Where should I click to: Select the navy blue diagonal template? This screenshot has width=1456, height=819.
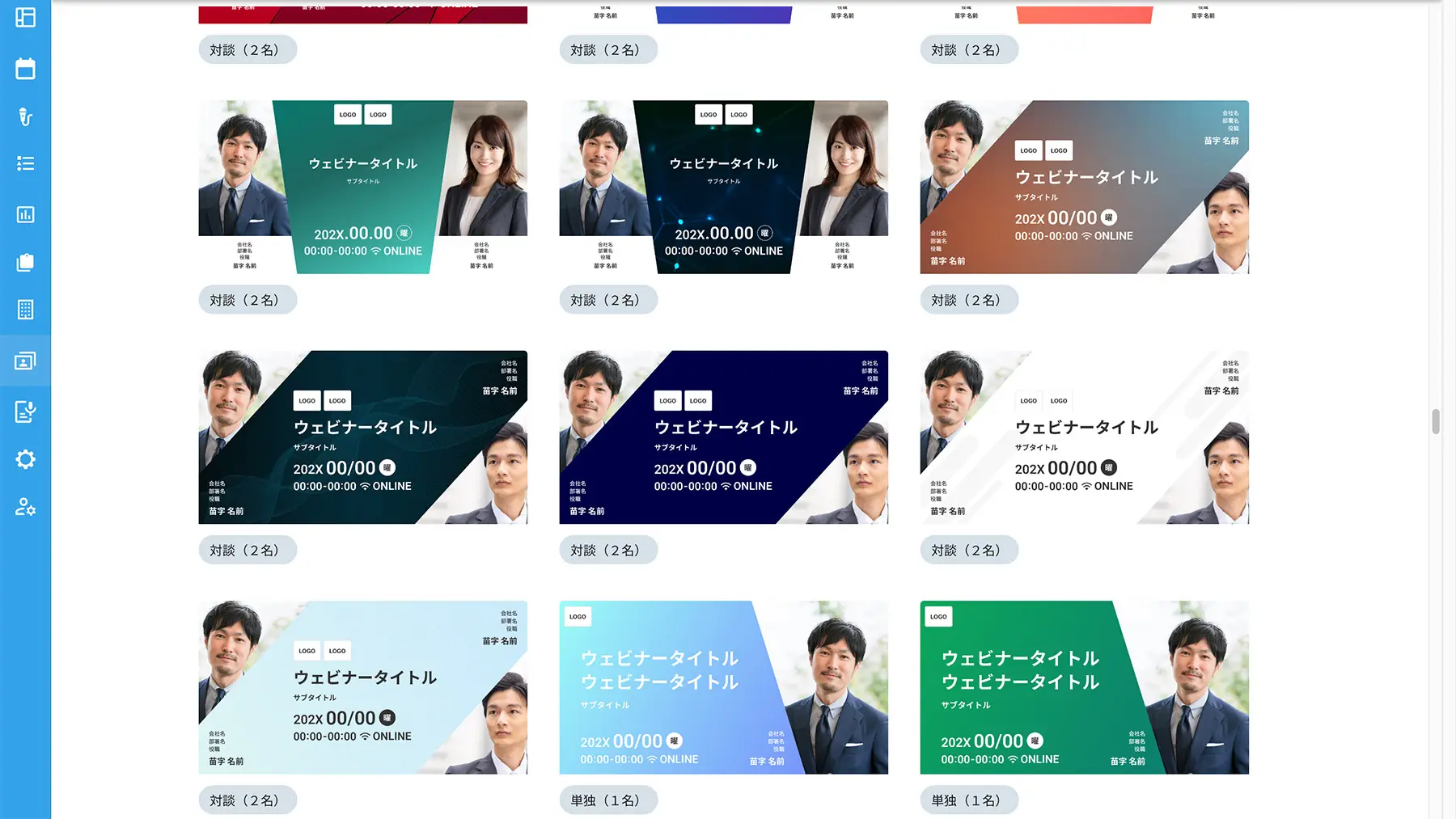pos(723,437)
